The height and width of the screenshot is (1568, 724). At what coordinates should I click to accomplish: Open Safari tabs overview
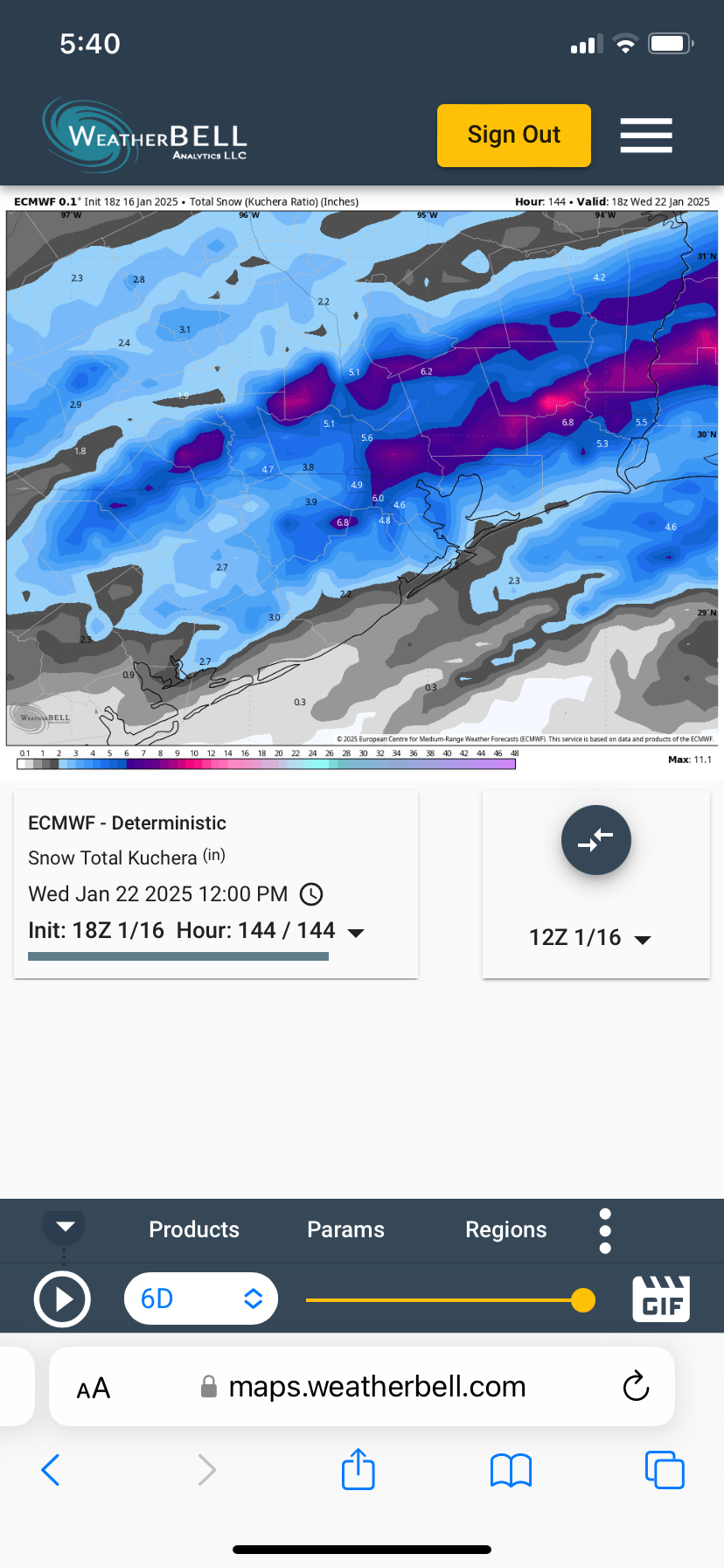pos(664,1470)
